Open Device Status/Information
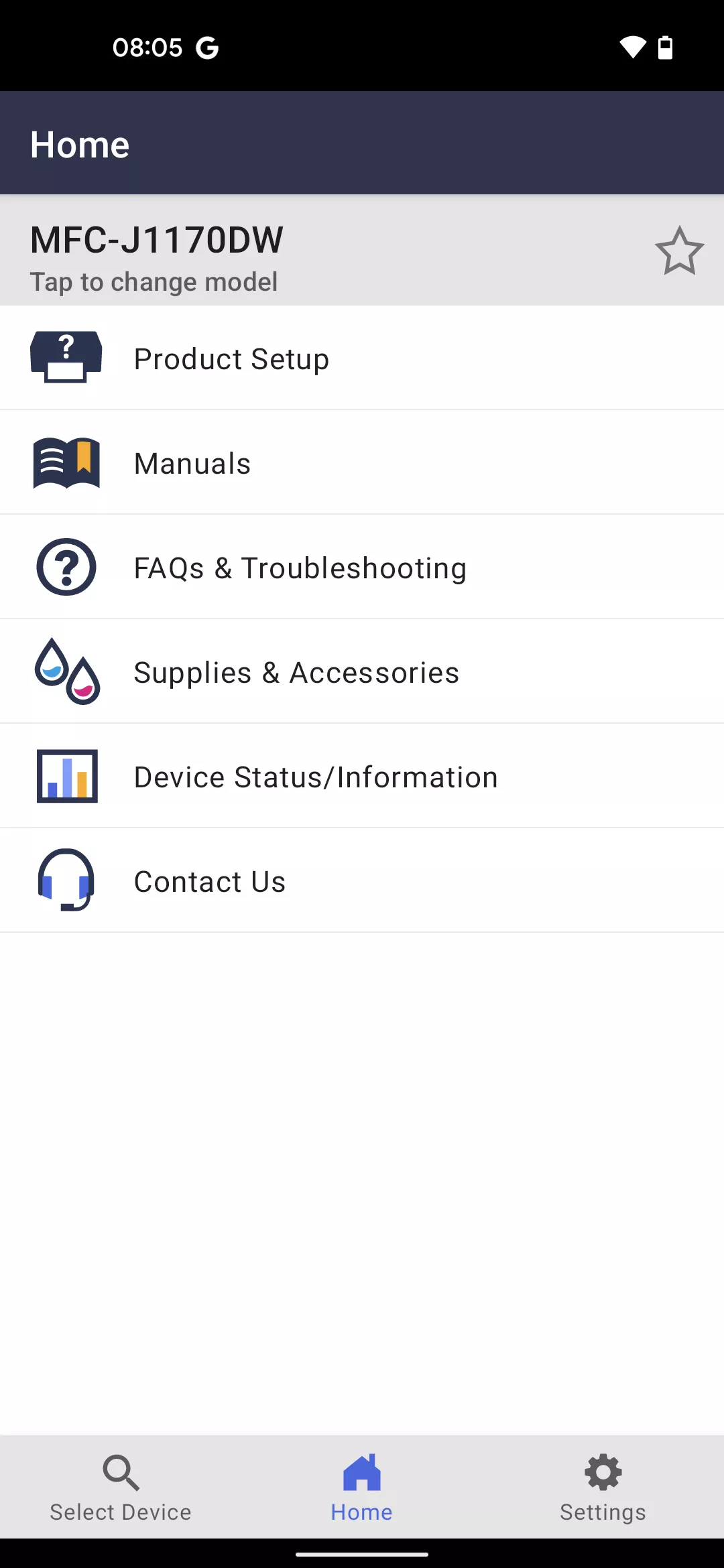The height and width of the screenshot is (1568, 724). point(315,776)
